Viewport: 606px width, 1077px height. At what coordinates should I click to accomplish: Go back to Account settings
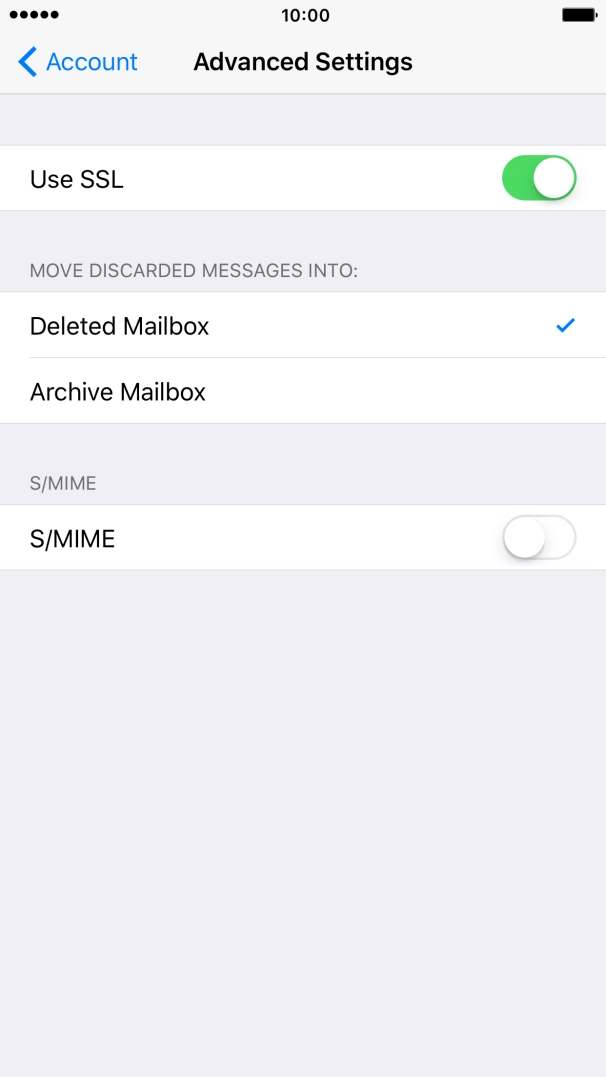pos(78,62)
